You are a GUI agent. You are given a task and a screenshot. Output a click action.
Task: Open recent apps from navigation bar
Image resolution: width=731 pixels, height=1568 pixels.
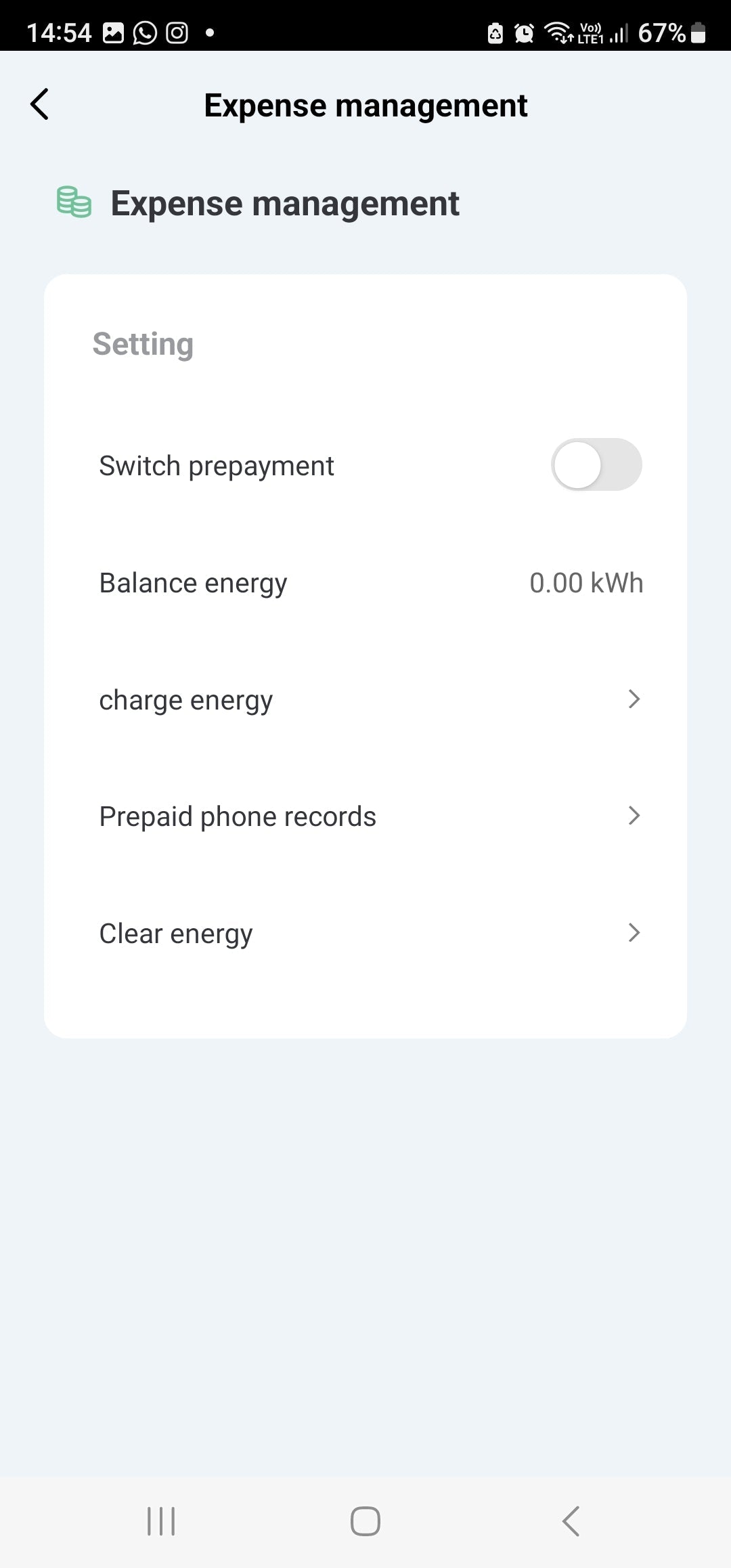coord(161,1521)
